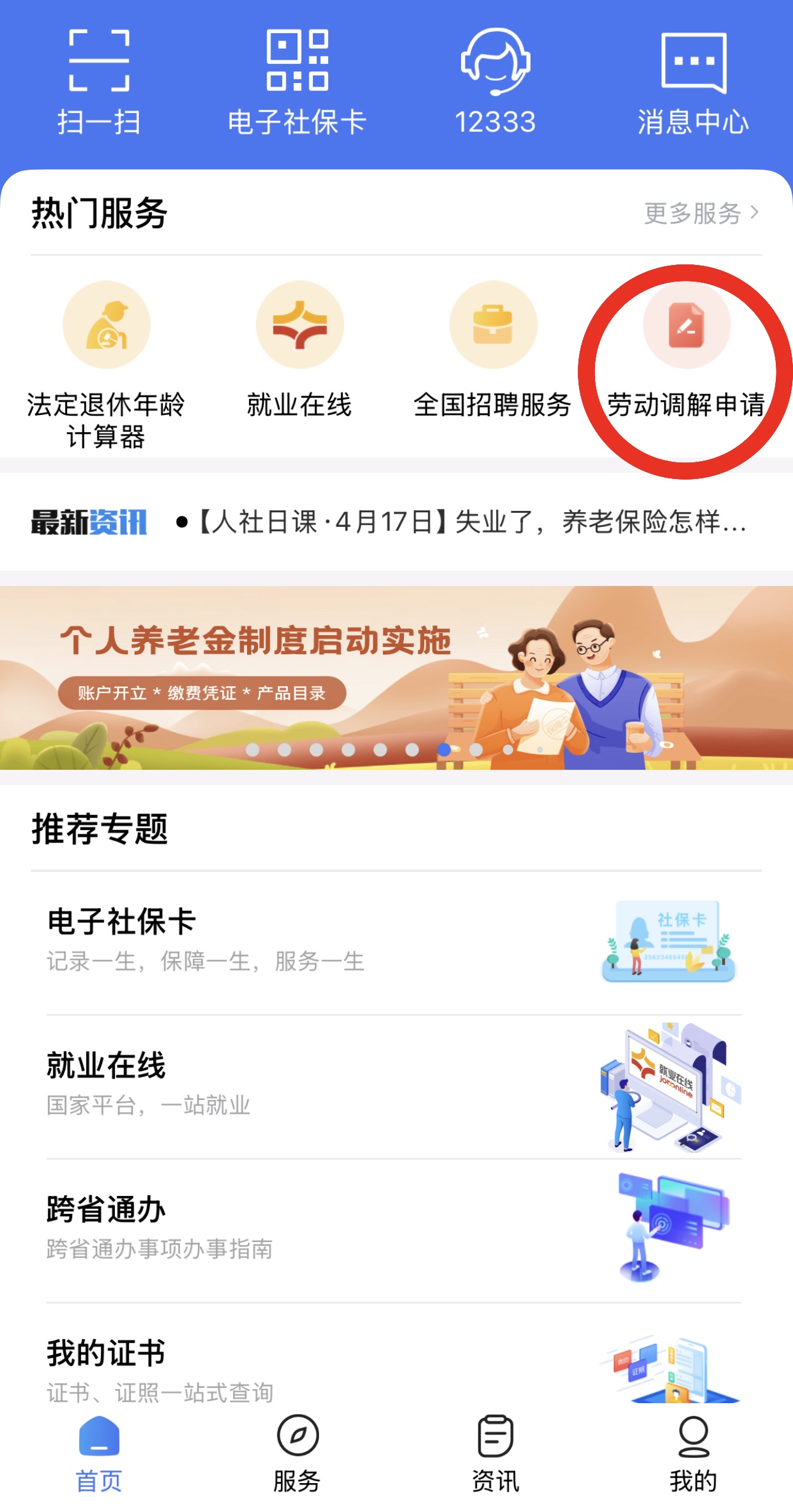Switch to the 资讯 tab
Screen dimensions: 793x1512
pyautogui.click(x=495, y=1454)
